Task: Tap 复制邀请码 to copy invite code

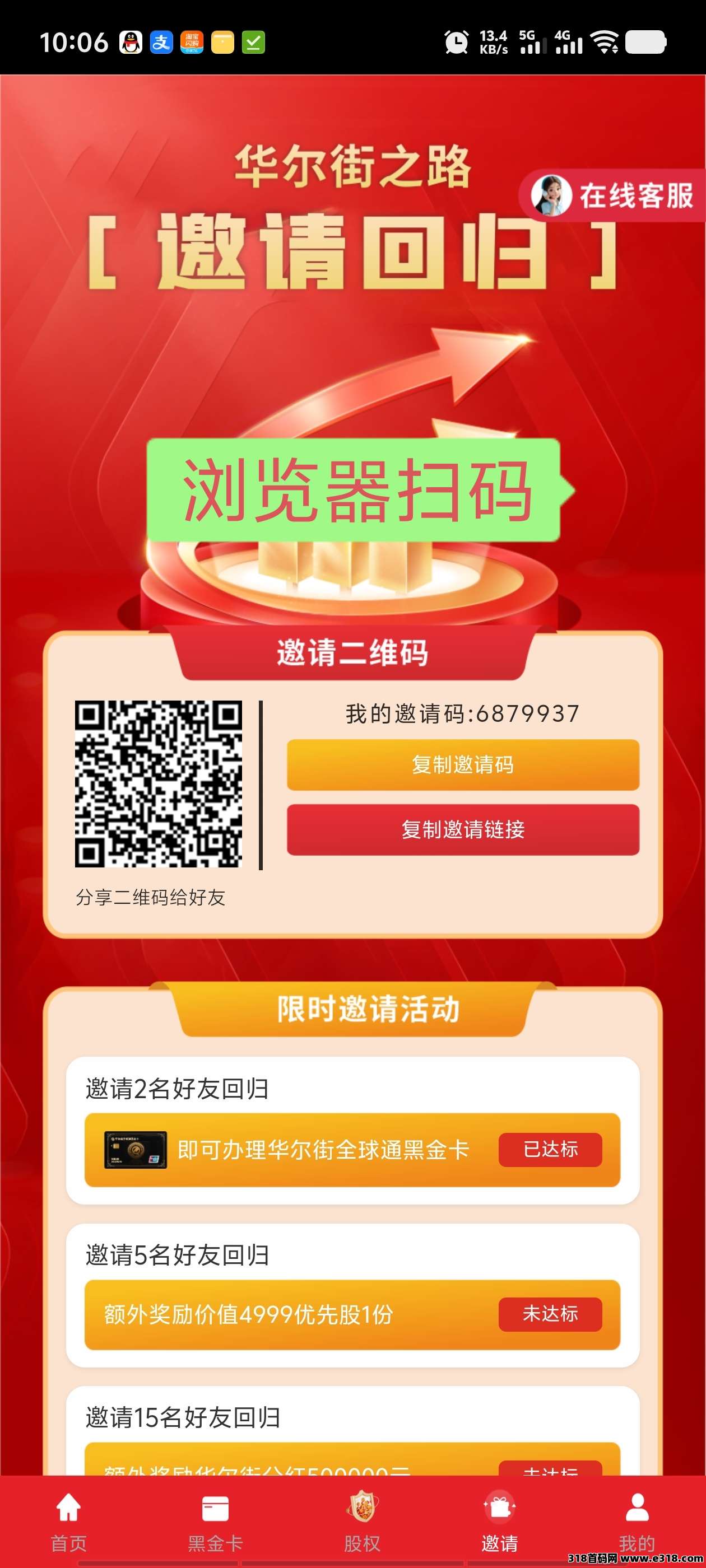Action: click(x=463, y=766)
